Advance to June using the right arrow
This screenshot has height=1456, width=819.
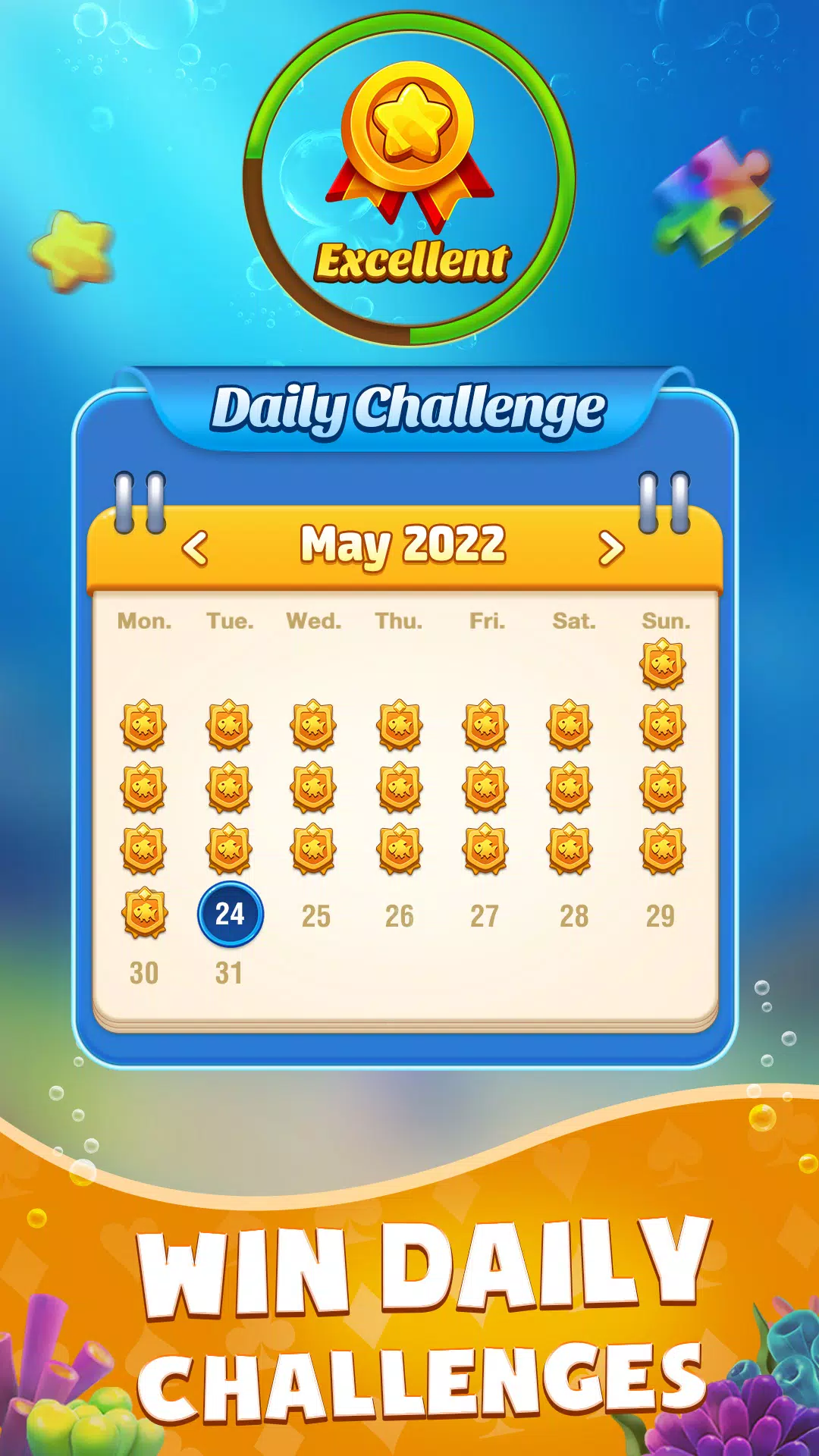[610, 548]
